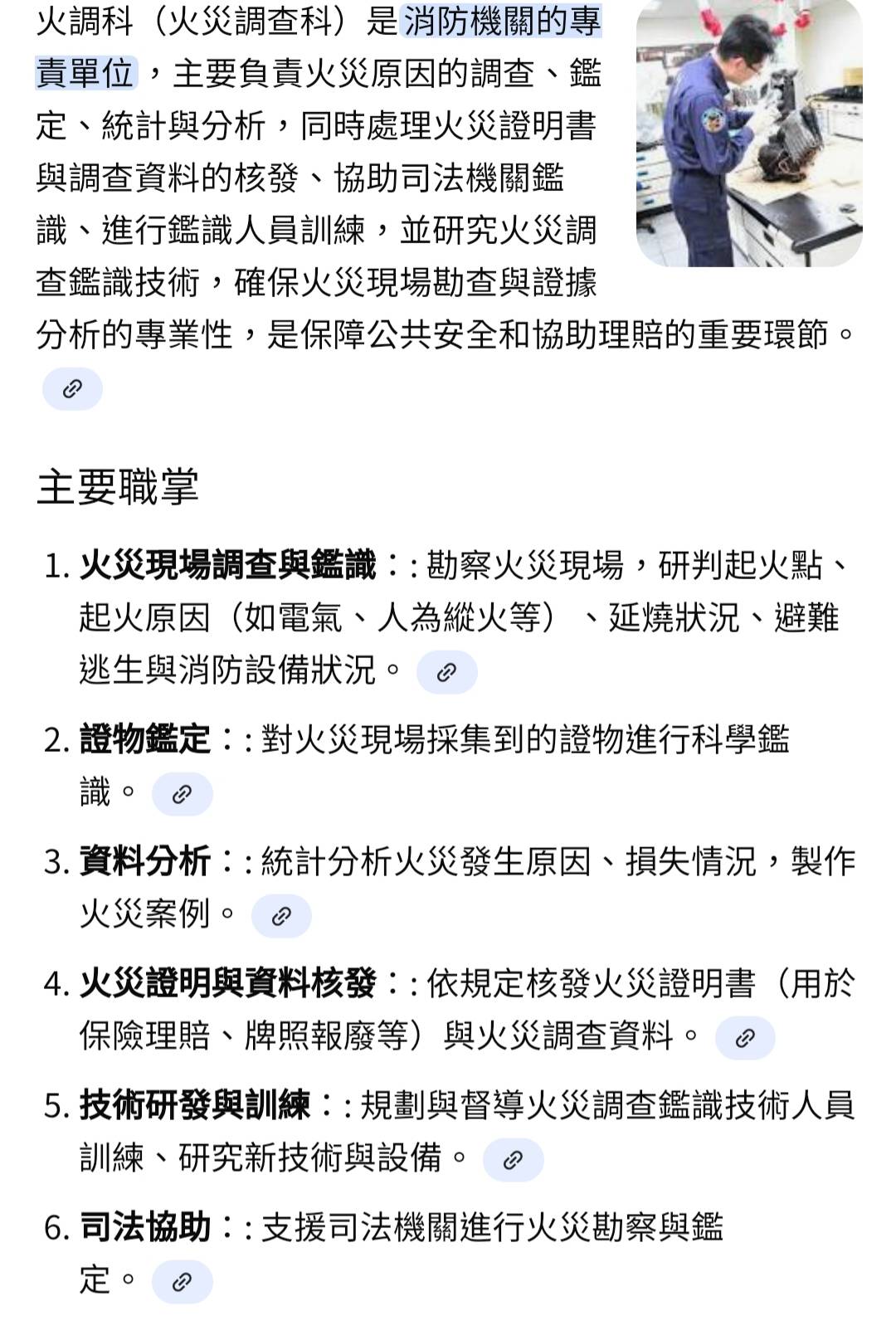Open source link for 火災證明與資料核發

(x=744, y=1038)
